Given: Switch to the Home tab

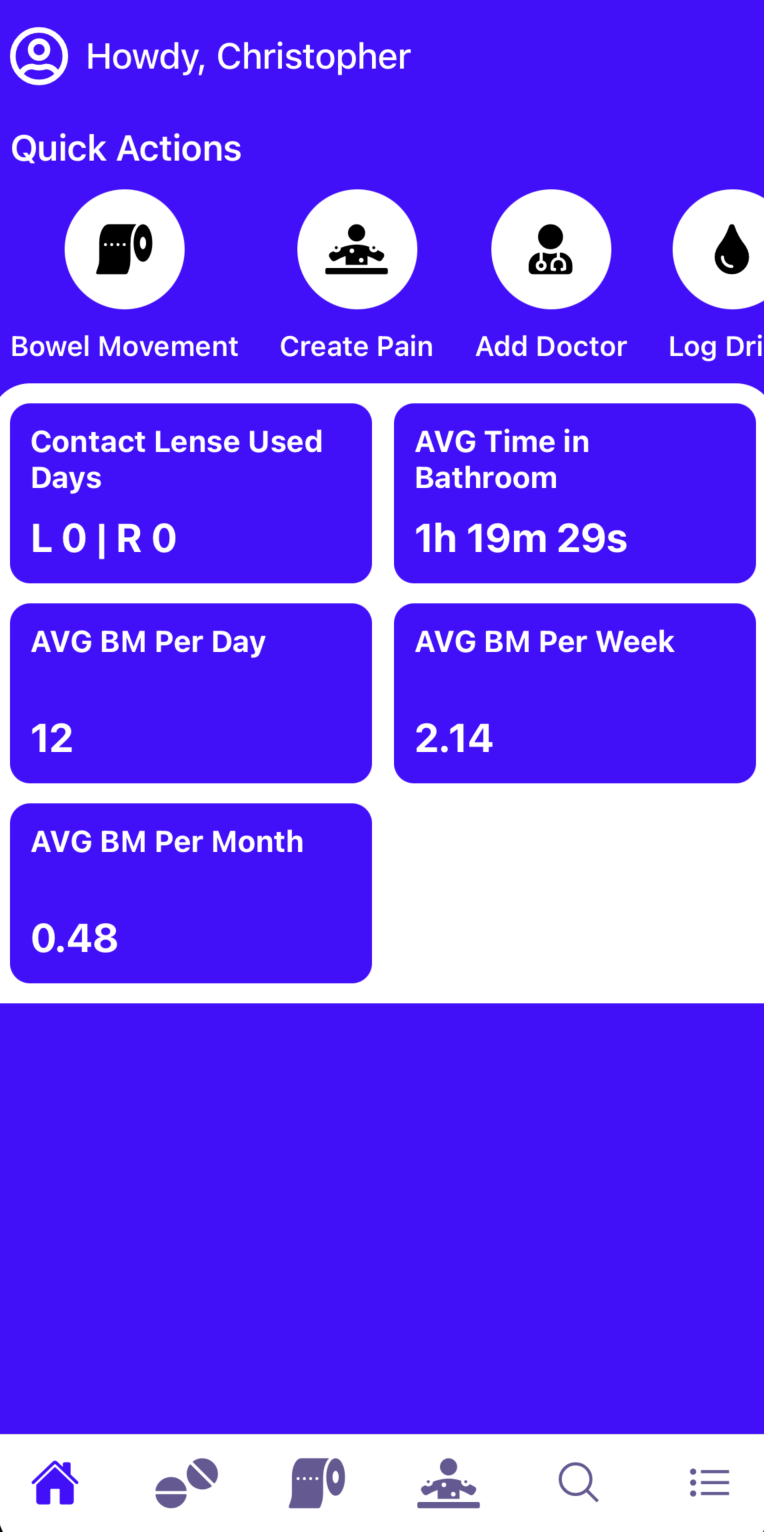Looking at the screenshot, I should pos(55,1482).
